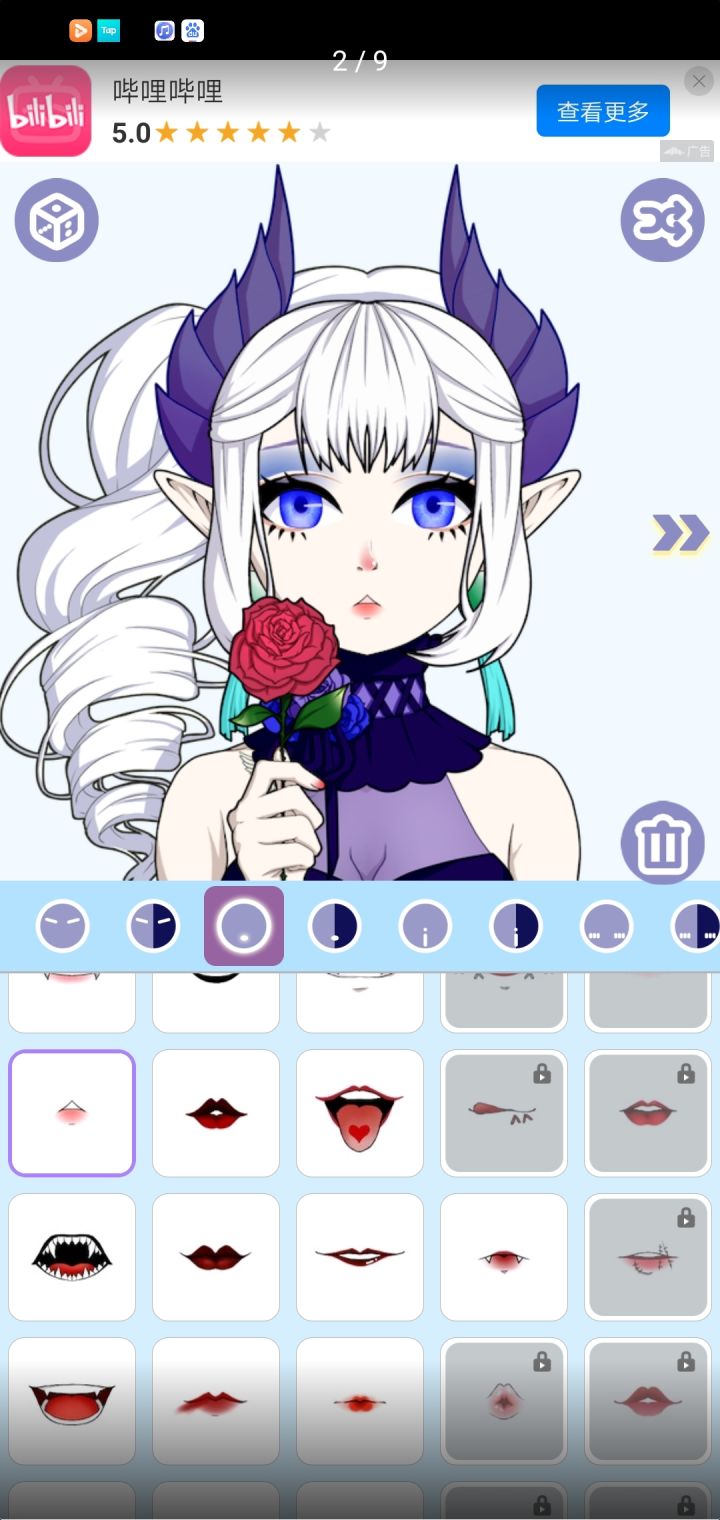Dismiss the bilibili ad with the X
The width and height of the screenshot is (720, 1520).
pos(698,81)
